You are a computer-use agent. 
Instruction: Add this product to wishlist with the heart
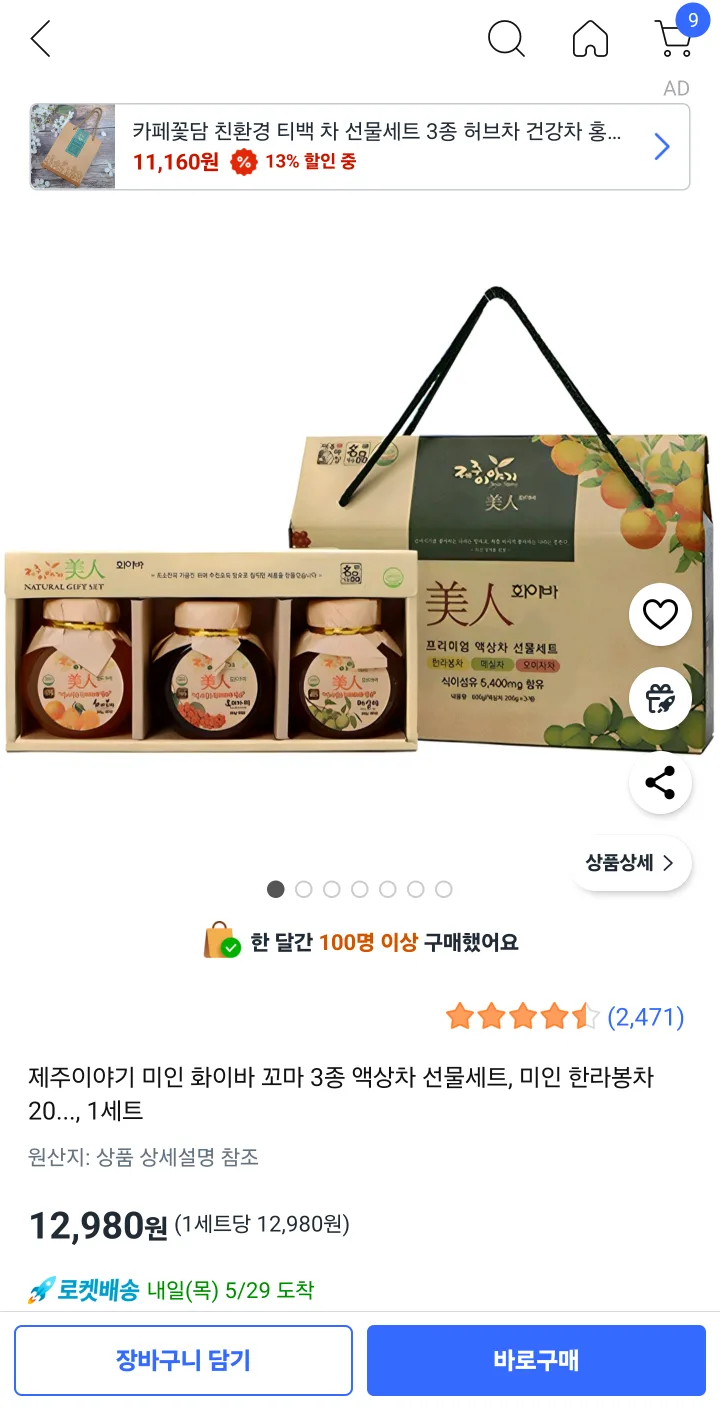[660, 614]
